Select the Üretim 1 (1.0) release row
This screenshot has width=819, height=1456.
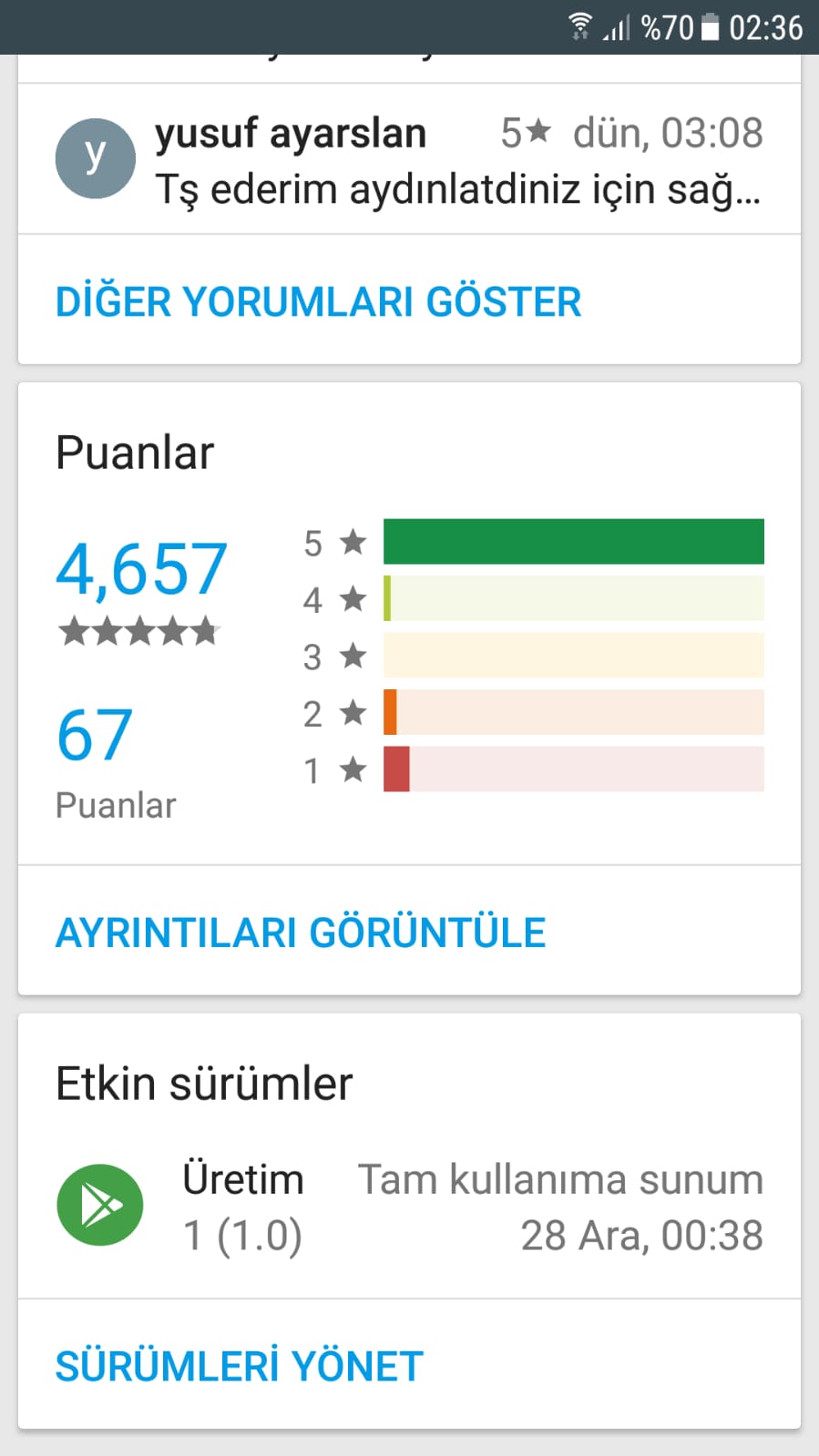pyautogui.click(x=409, y=1207)
